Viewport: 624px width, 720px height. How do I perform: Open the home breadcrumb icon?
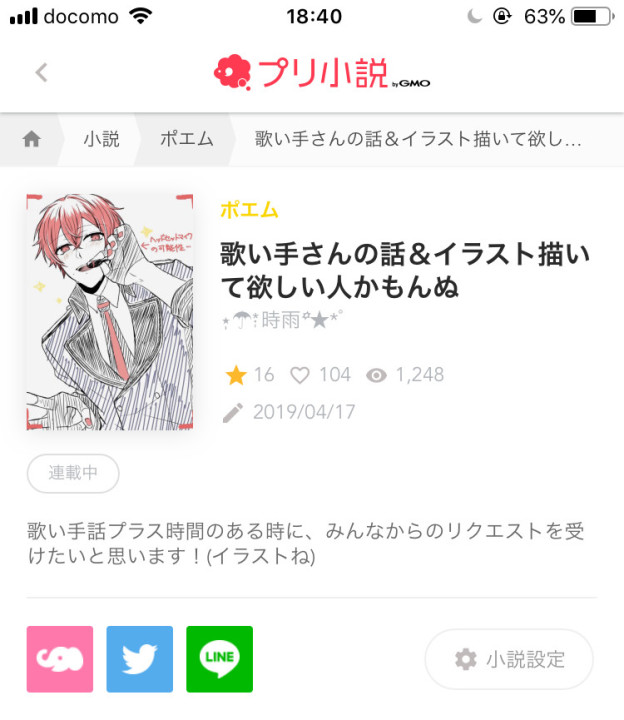(32, 140)
